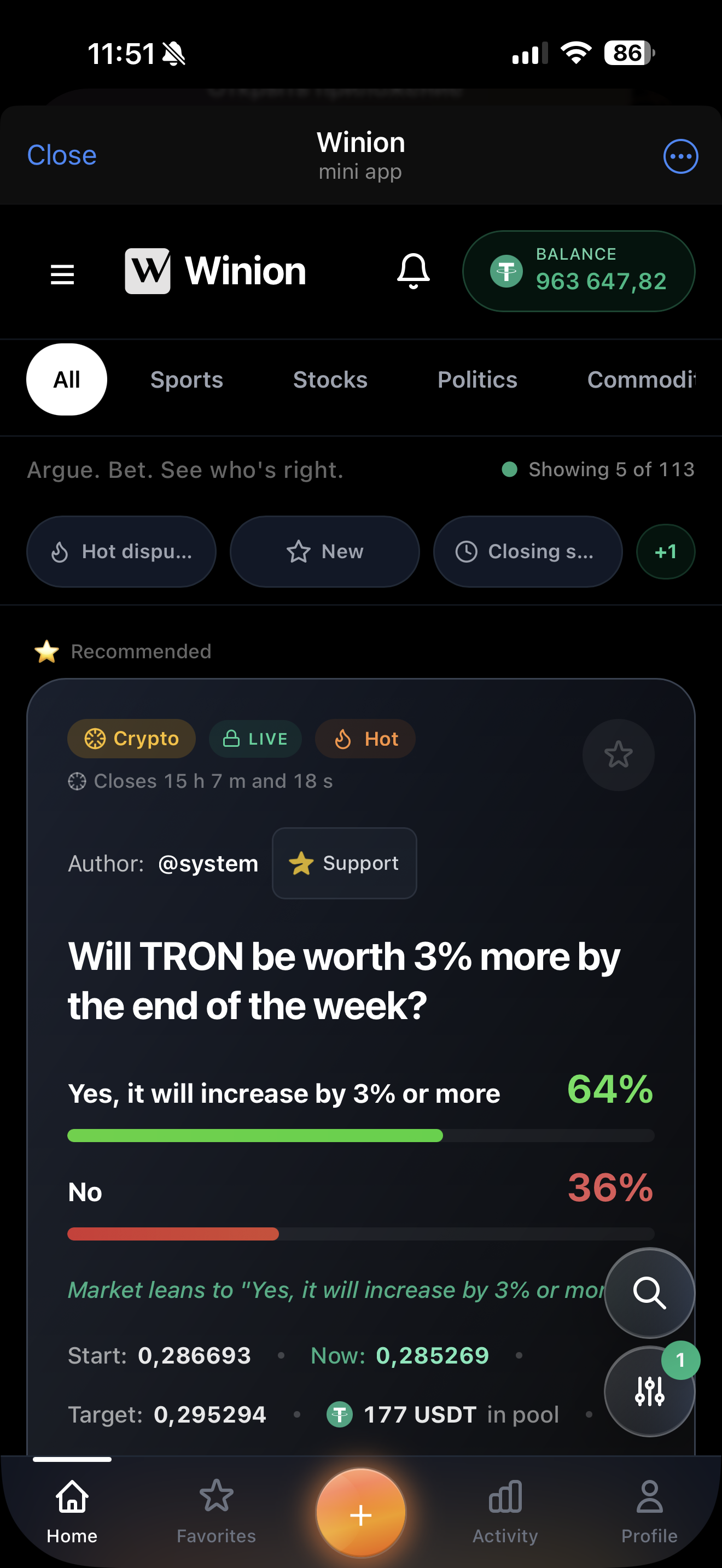Open the floating filter settings button
The height and width of the screenshot is (1568, 722).
[650, 1391]
